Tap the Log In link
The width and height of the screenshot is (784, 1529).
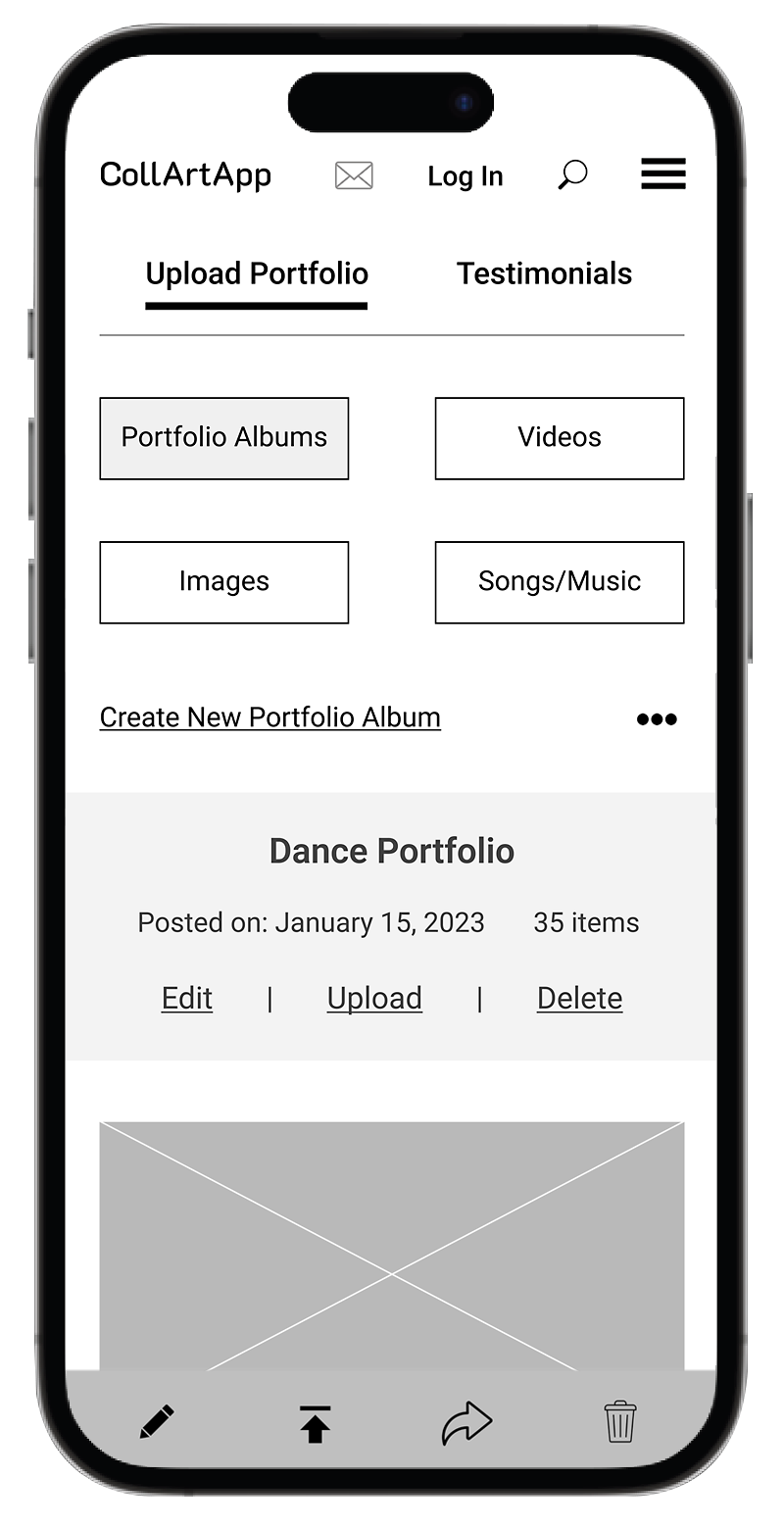click(465, 176)
